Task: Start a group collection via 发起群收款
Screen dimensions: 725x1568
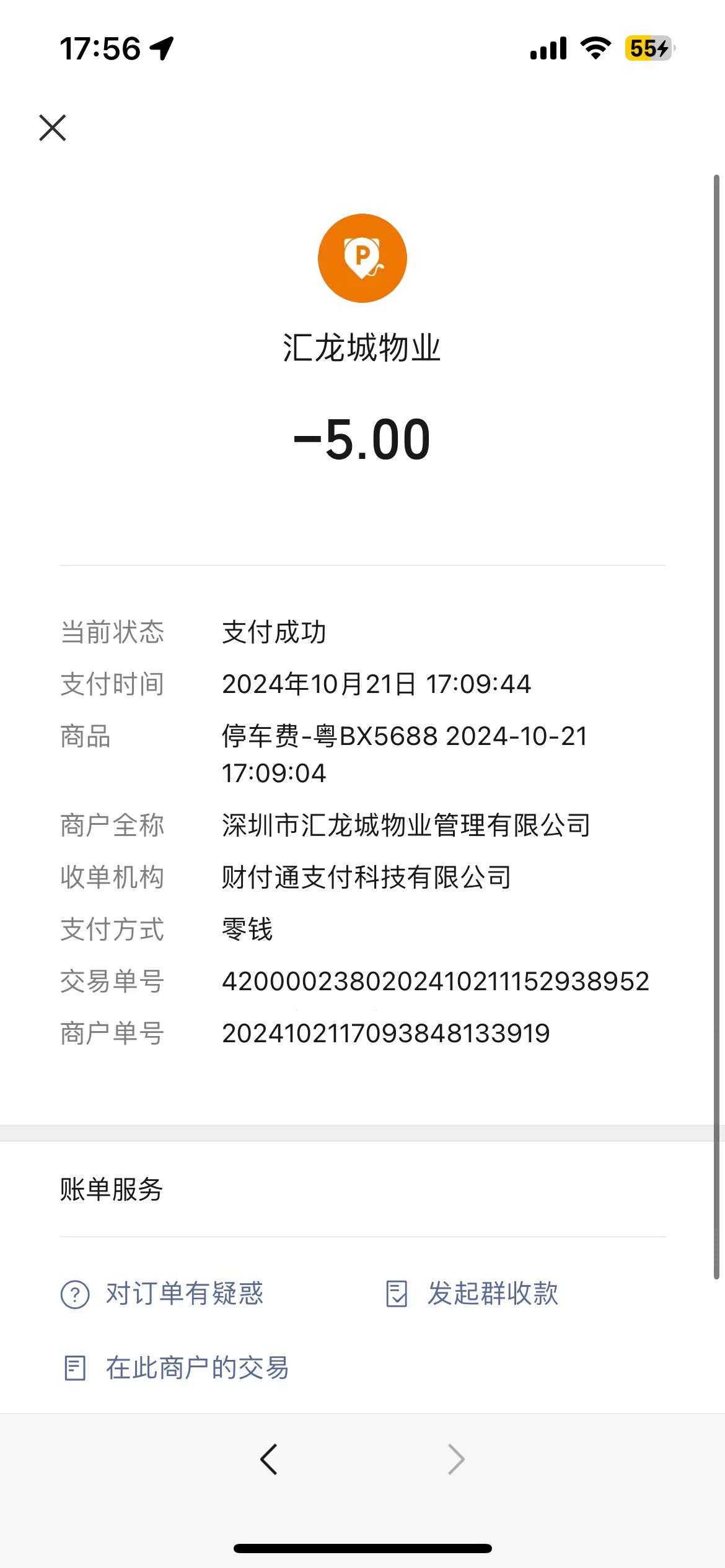Action: click(x=472, y=1294)
